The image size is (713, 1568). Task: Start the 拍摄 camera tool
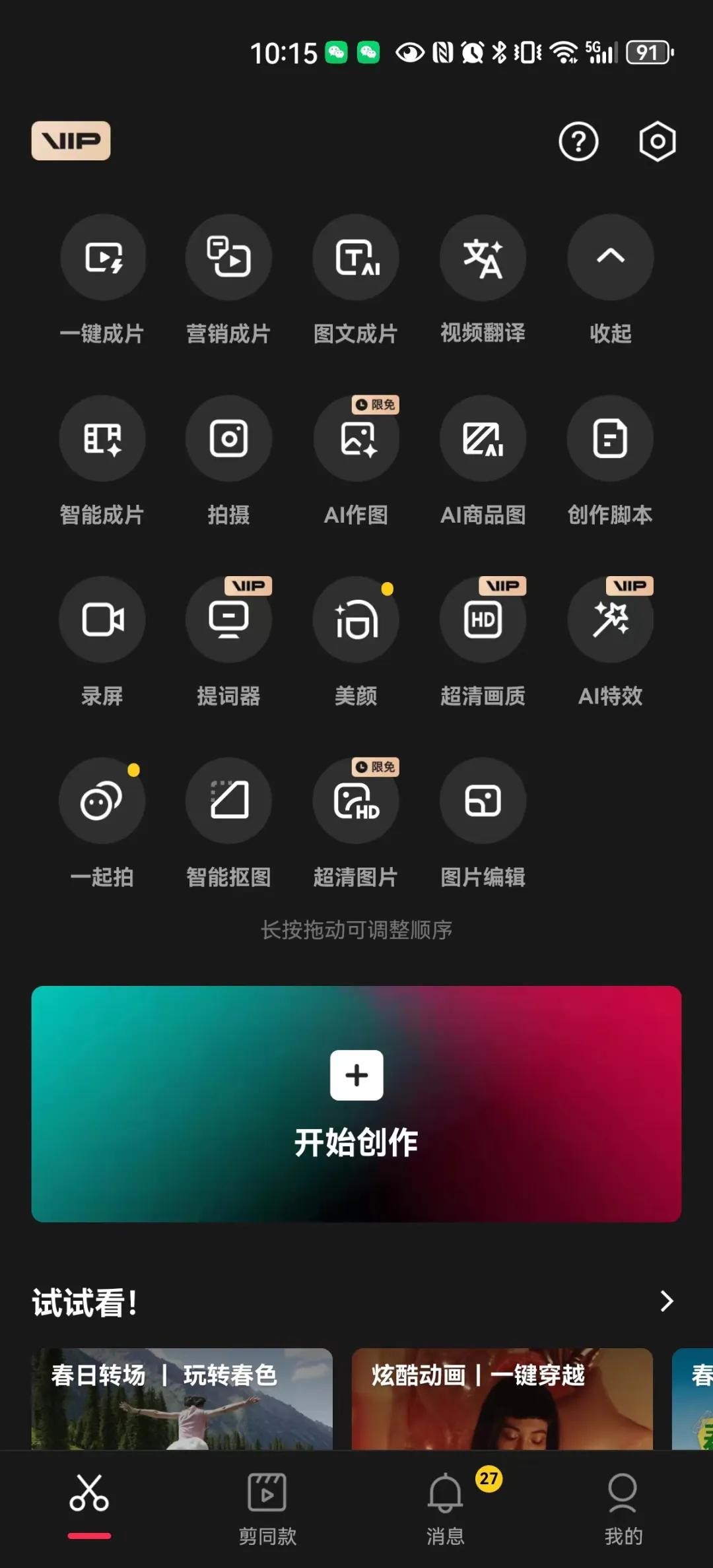(228, 438)
